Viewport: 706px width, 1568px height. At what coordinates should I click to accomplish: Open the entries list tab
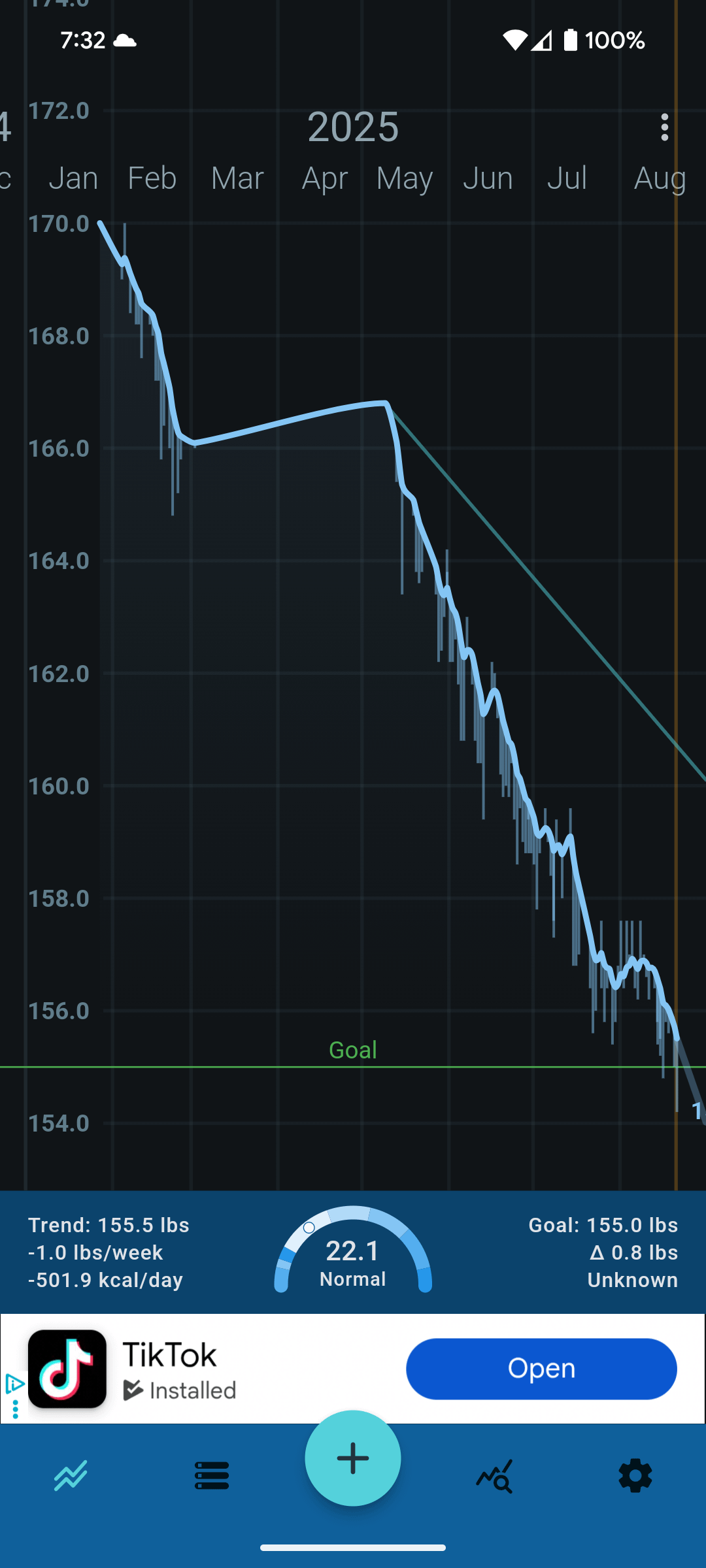tap(212, 1475)
